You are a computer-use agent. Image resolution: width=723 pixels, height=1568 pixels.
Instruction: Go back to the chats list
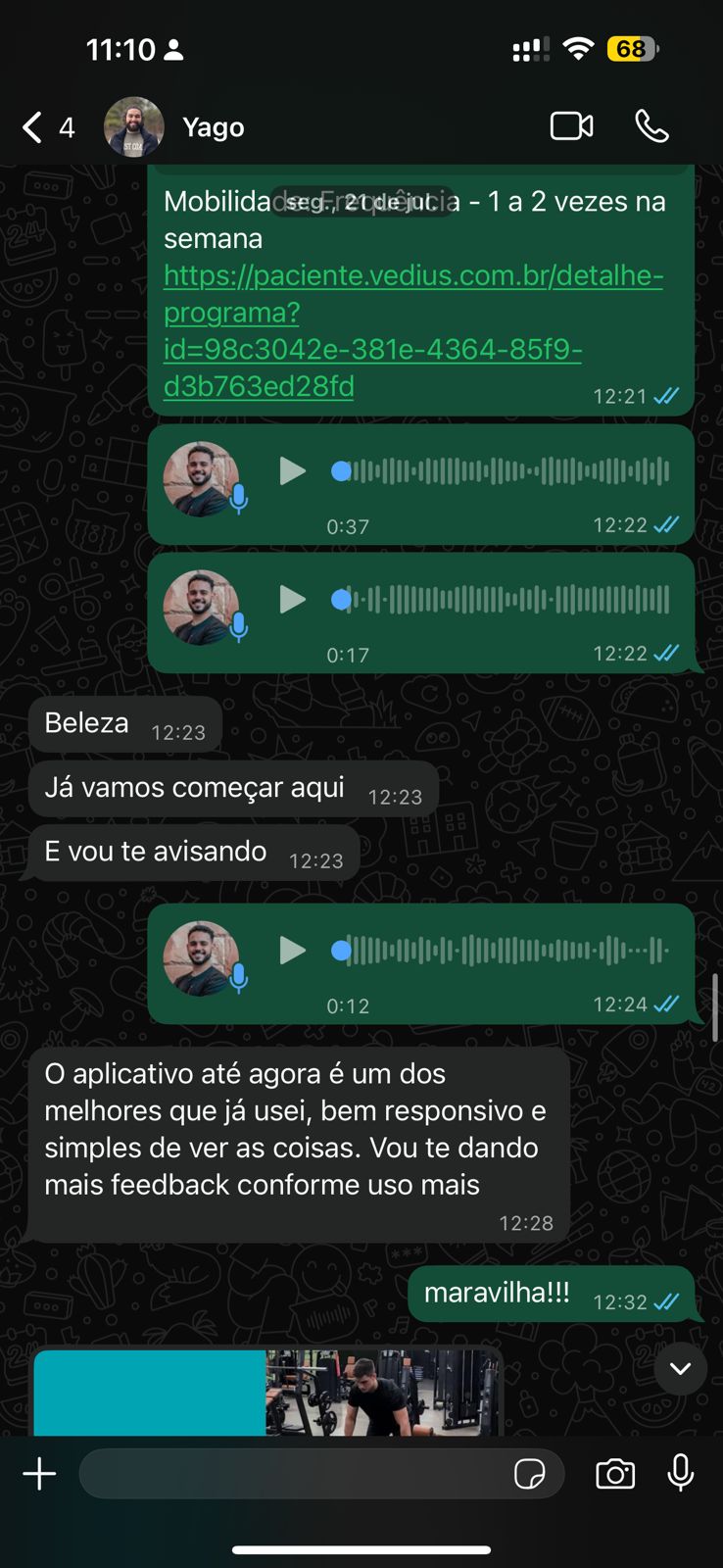click(33, 127)
